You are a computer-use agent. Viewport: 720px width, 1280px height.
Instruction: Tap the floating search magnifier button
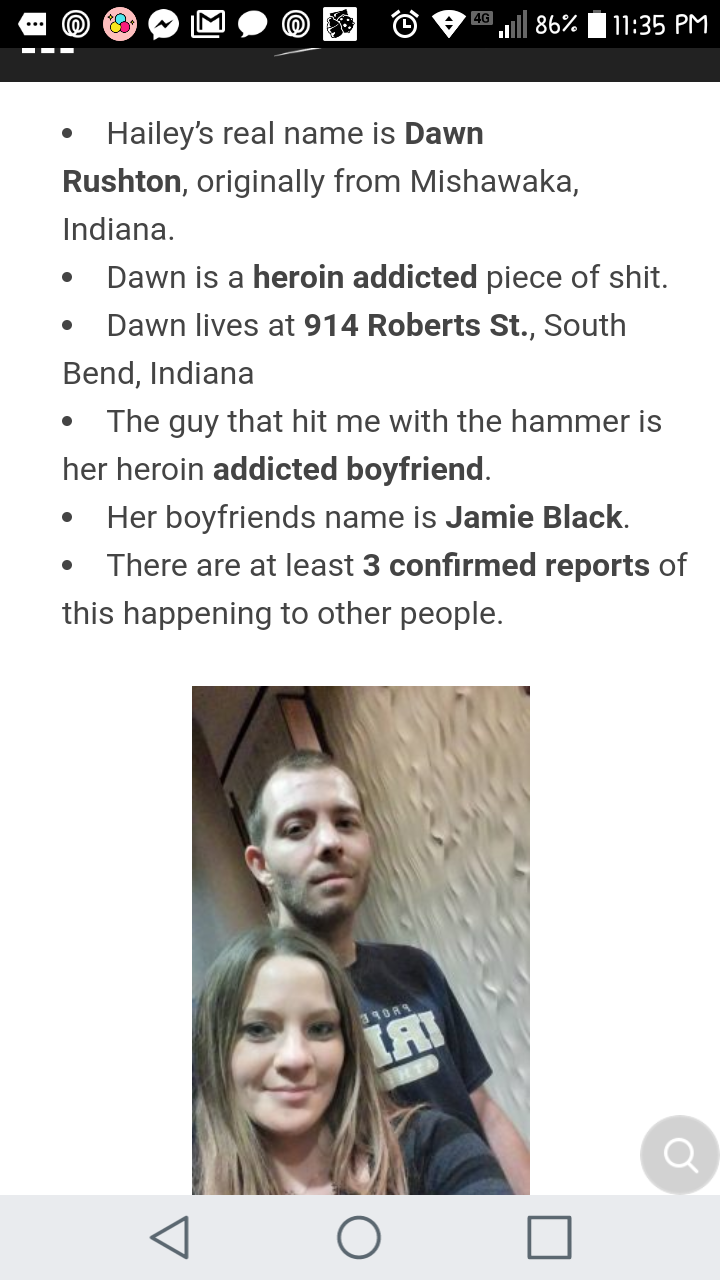point(680,1155)
